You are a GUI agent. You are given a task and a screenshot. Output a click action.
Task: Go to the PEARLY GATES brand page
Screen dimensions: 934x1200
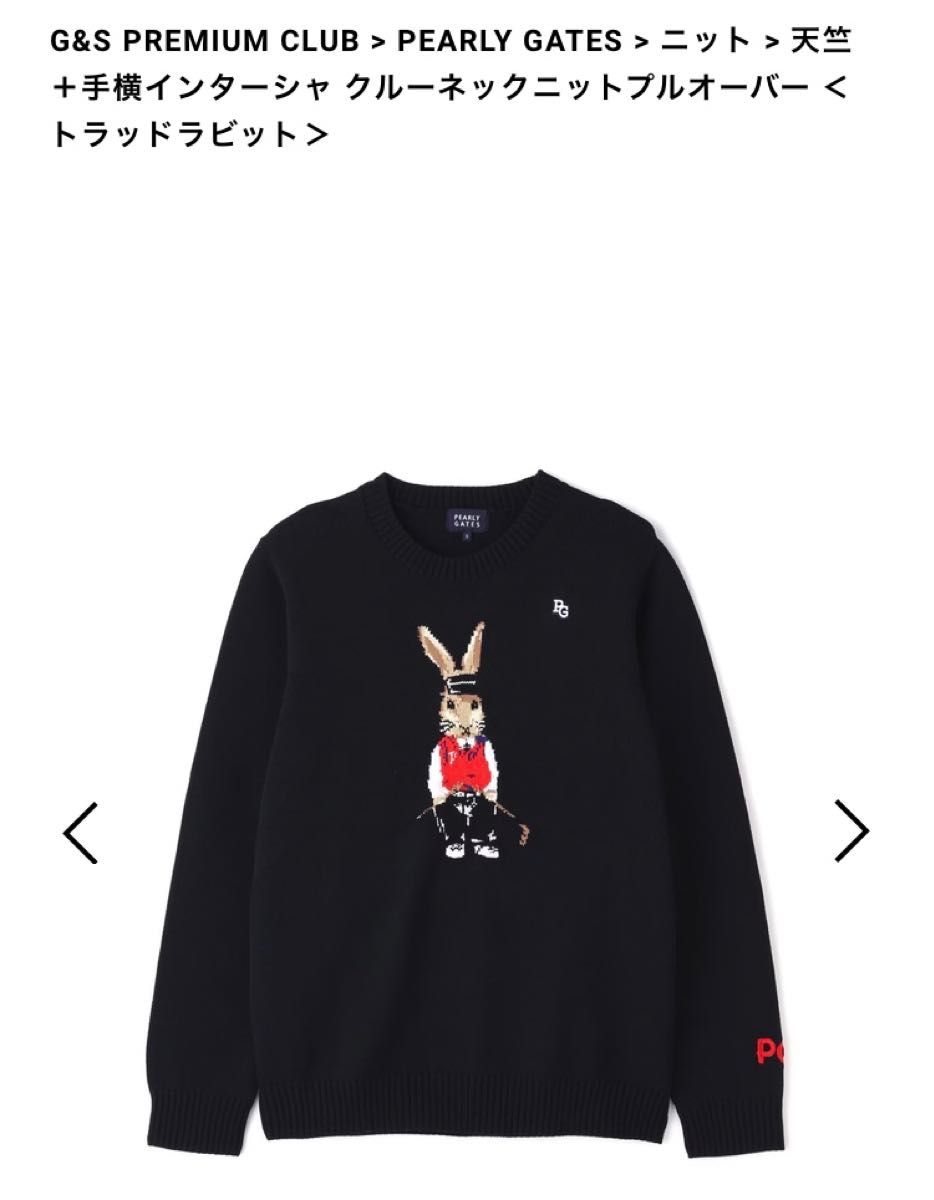(509, 41)
